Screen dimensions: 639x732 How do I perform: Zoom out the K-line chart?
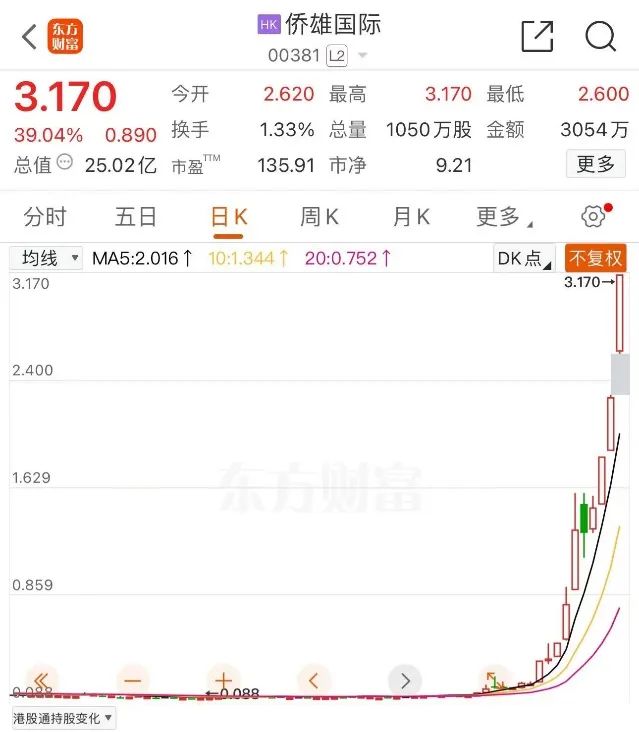[132, 682]
